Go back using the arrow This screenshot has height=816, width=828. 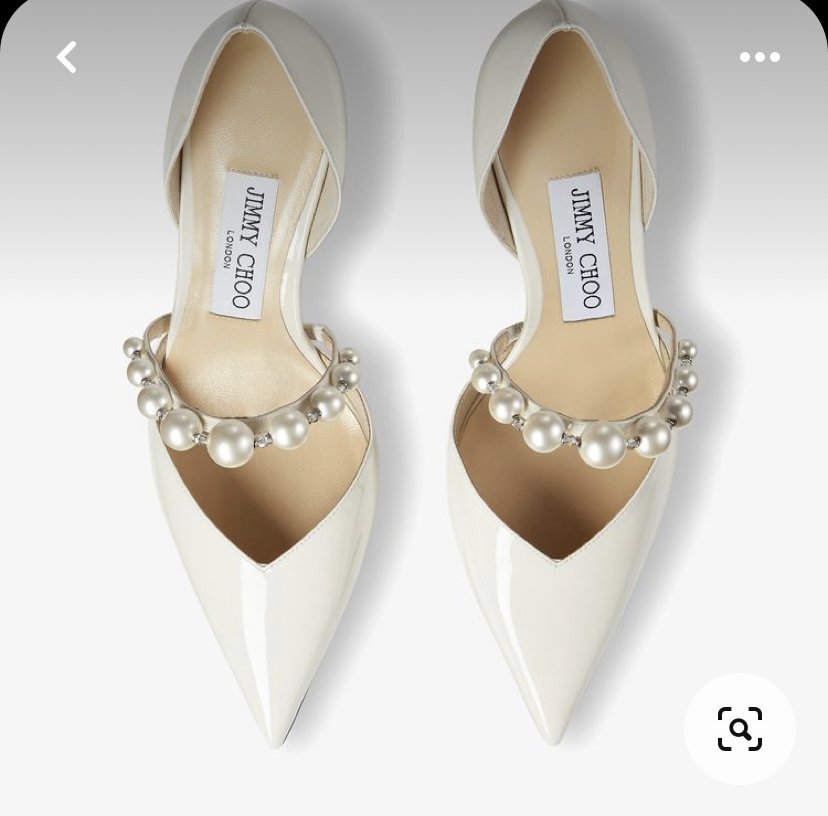pyautogui.click(x=66, y=57)
